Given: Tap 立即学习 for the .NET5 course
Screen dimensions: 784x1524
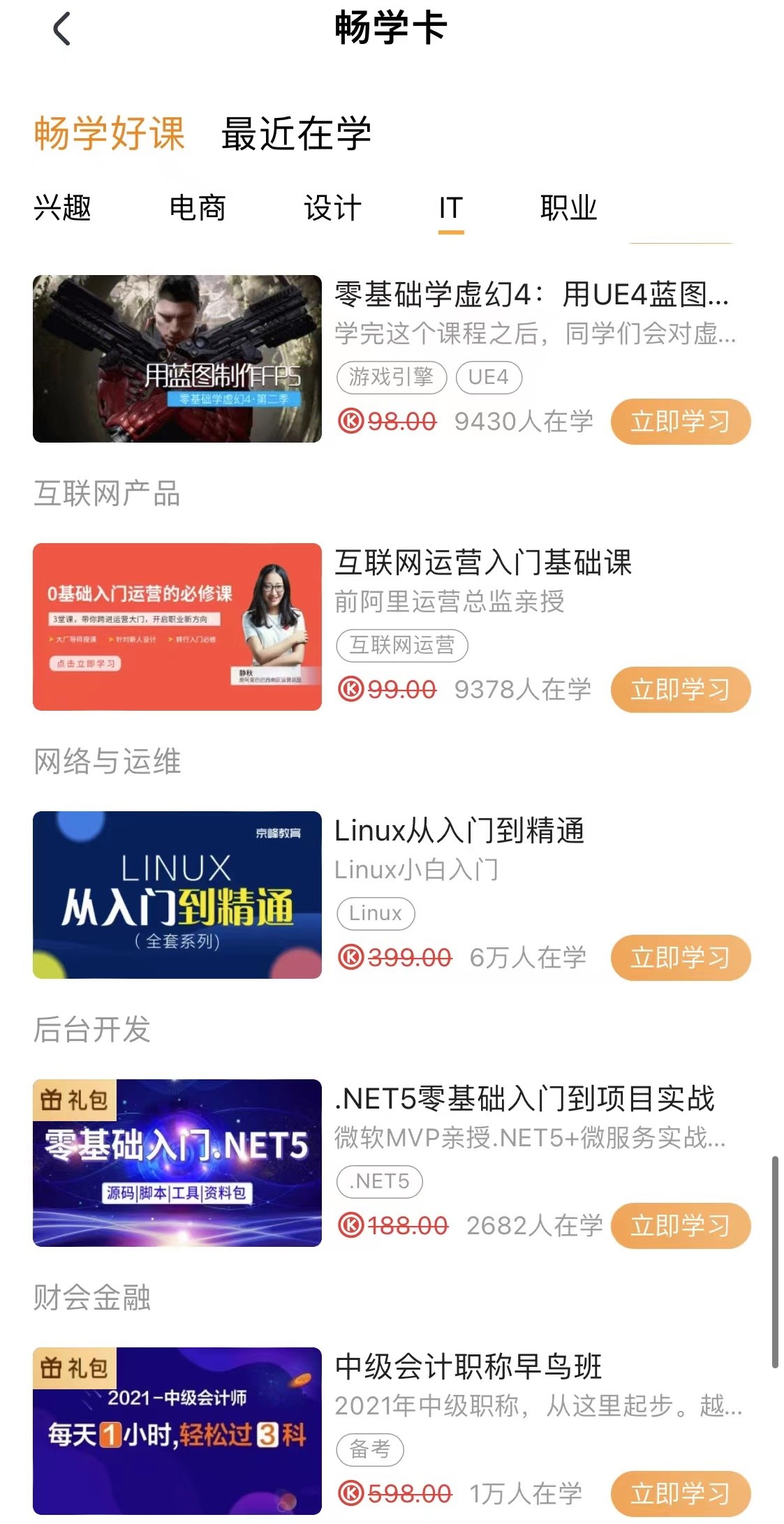Looking at the screenshot, I should (680, 1226).
